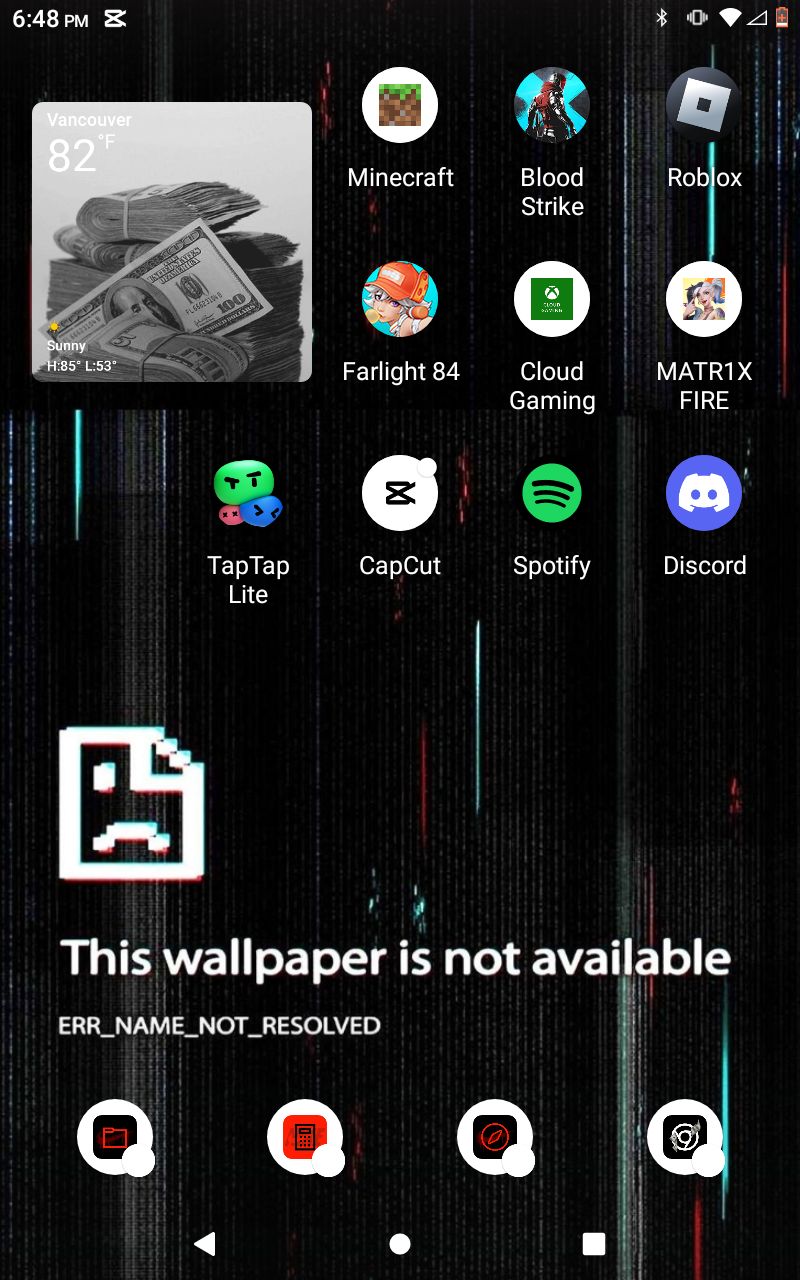
Task: Launch Blood Strike
Action: point(552,106)
